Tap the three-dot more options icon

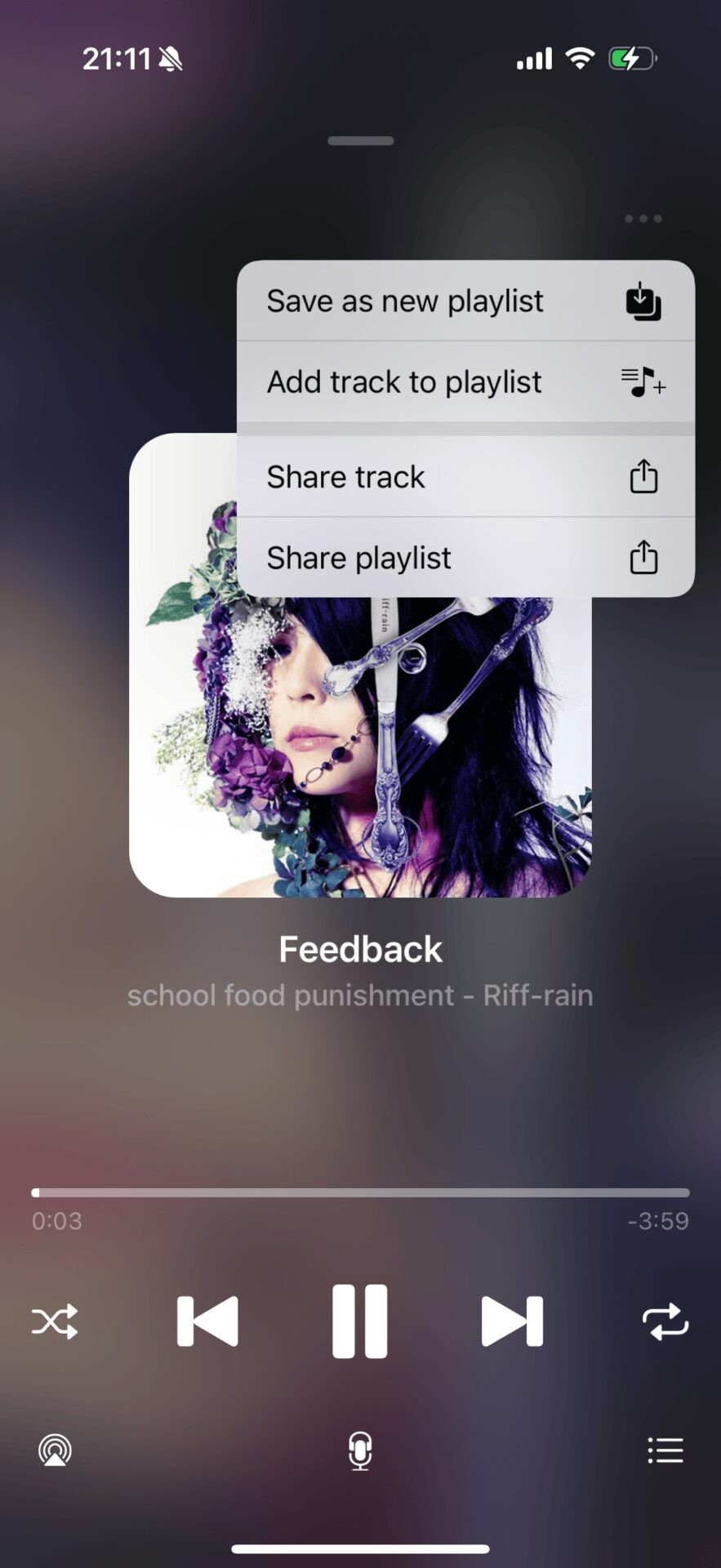pyautogui.click(x=643, y=219)
